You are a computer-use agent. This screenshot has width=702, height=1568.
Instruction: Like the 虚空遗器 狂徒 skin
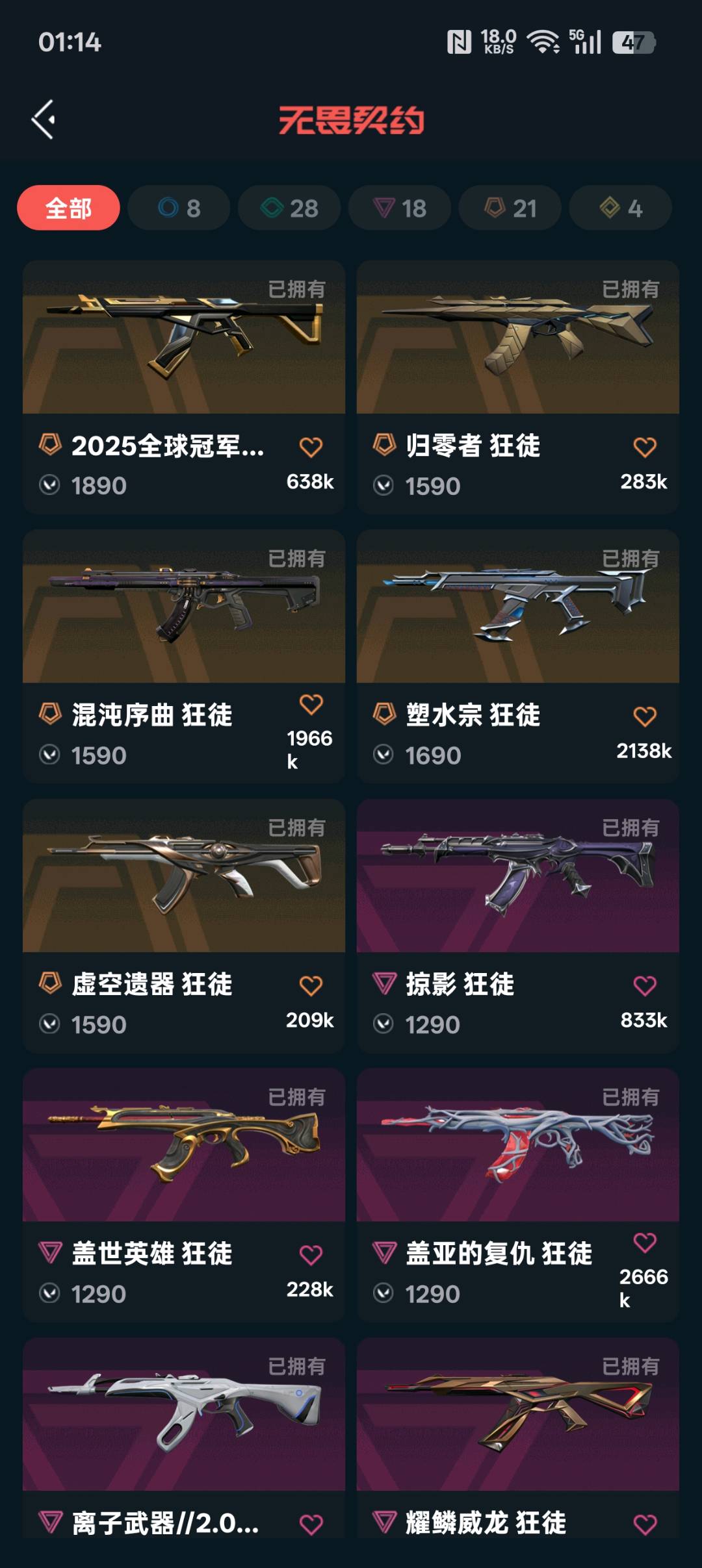(x=311, y=986)
